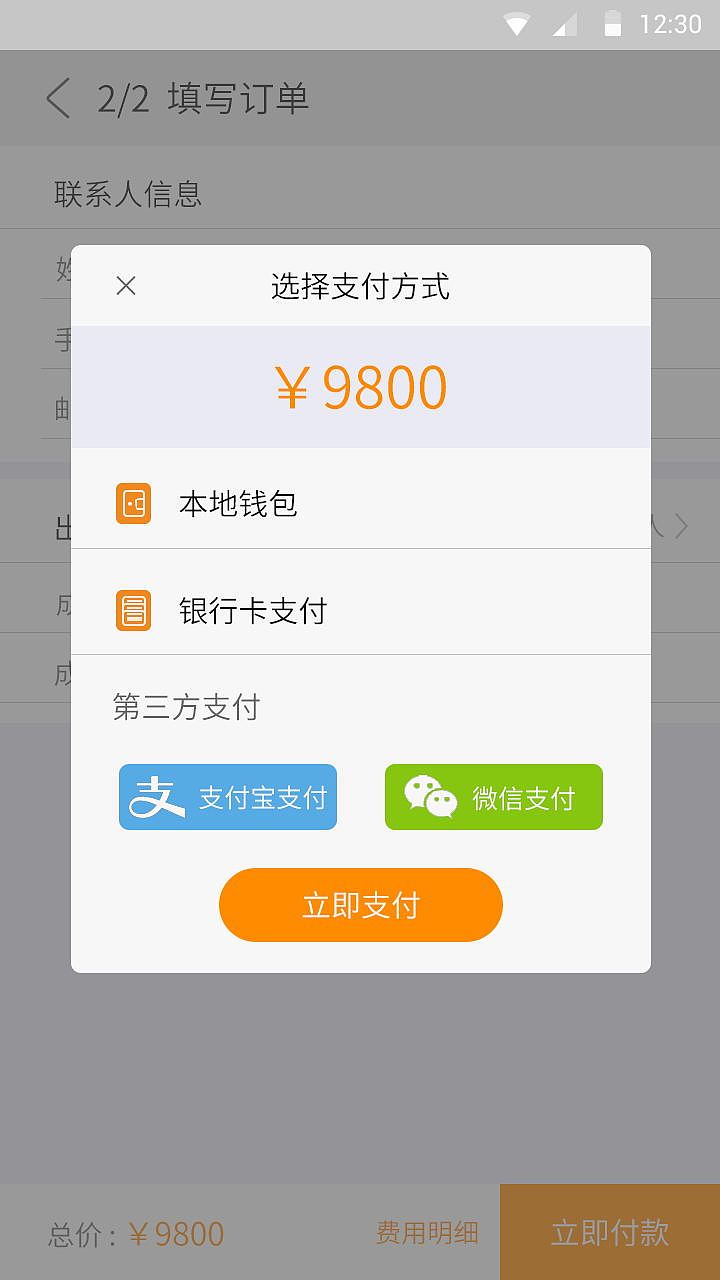The width and height of the screenshot is (720, 1280).
Task: Tap the 总价：¥9800 total price text
Action: pyautogui.click(x=135, y=1233)
